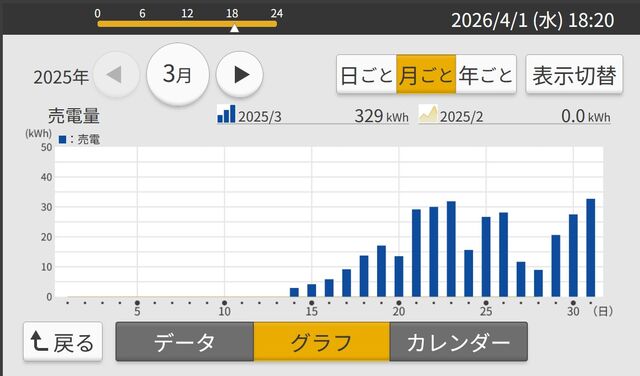Tap the 表示切替 display switch button
Image resolution: width=640 pixels, height=376 pixels.
[x=574, y=75]
